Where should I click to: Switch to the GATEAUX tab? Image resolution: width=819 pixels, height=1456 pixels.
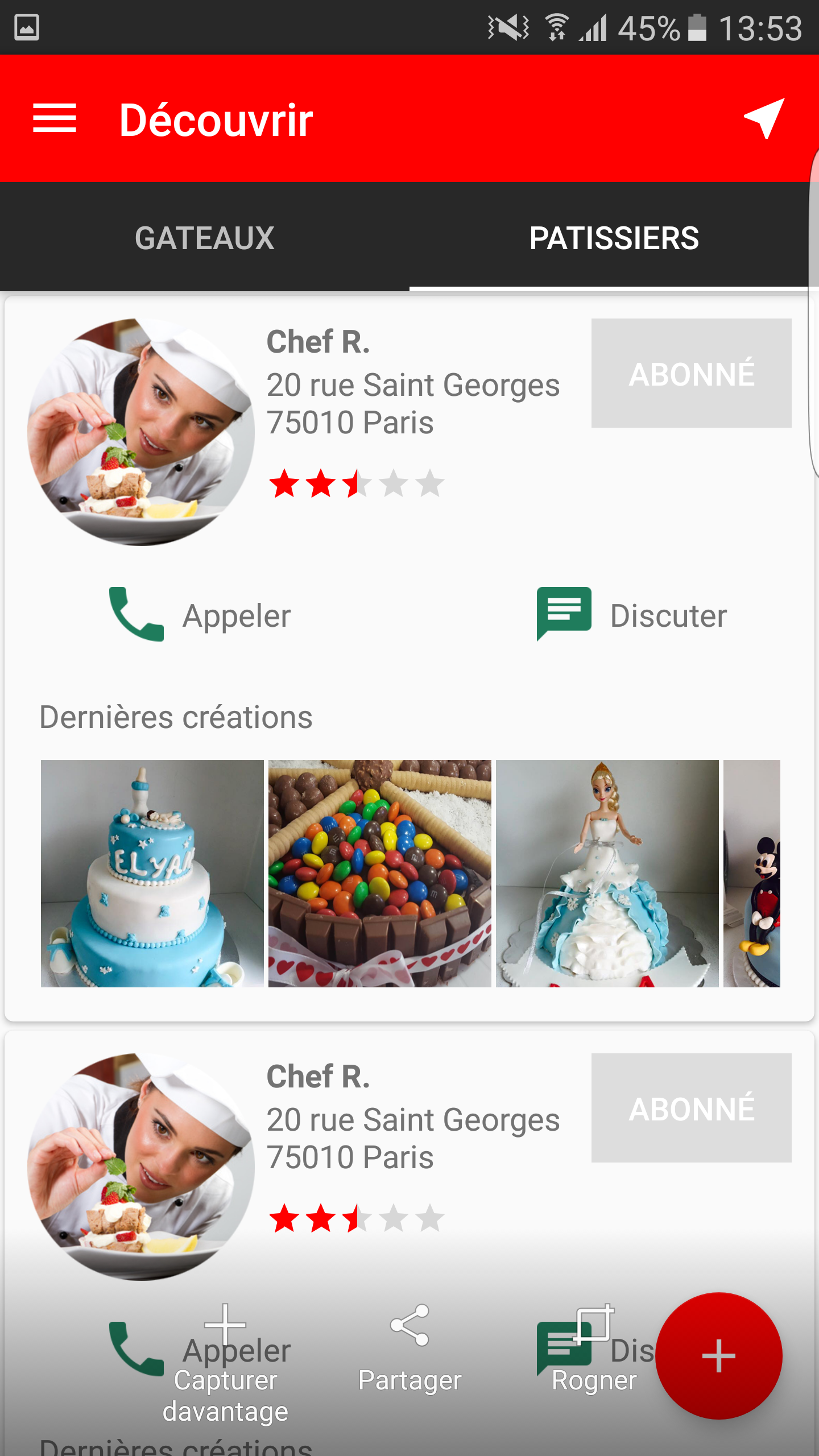pos(205,238)
